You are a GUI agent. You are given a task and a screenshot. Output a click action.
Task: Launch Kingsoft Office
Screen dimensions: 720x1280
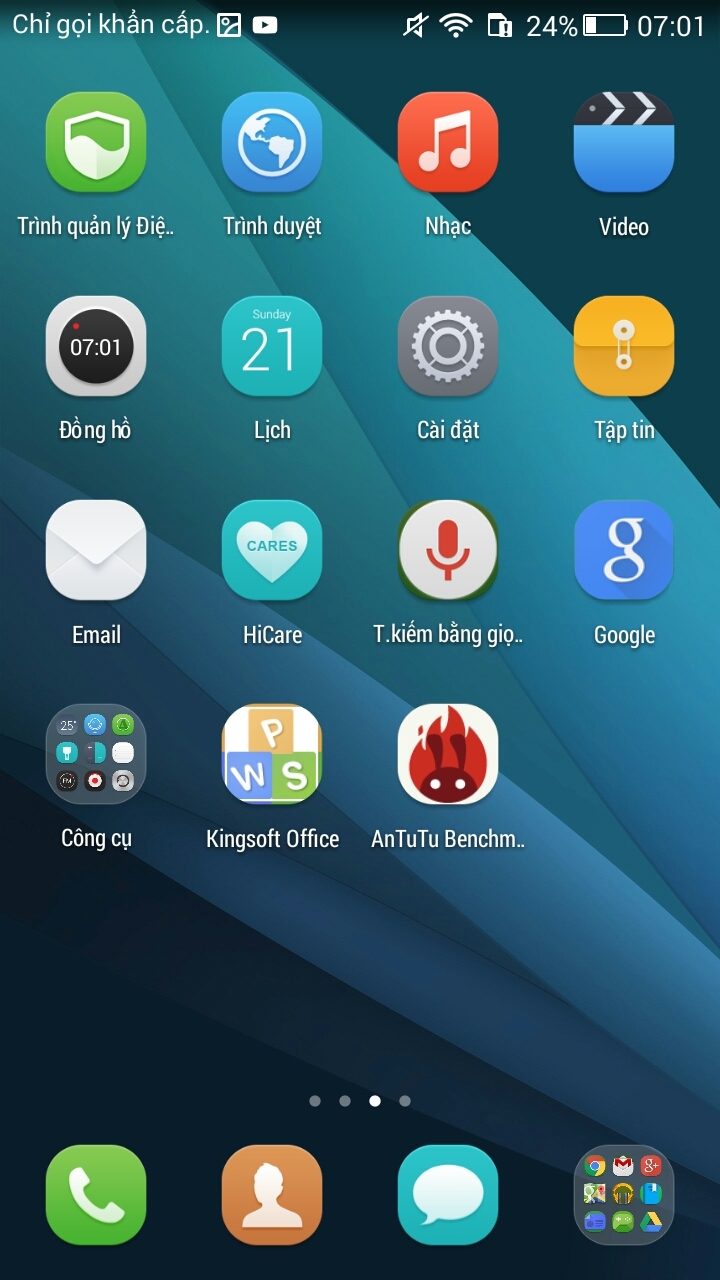(272, 755)
